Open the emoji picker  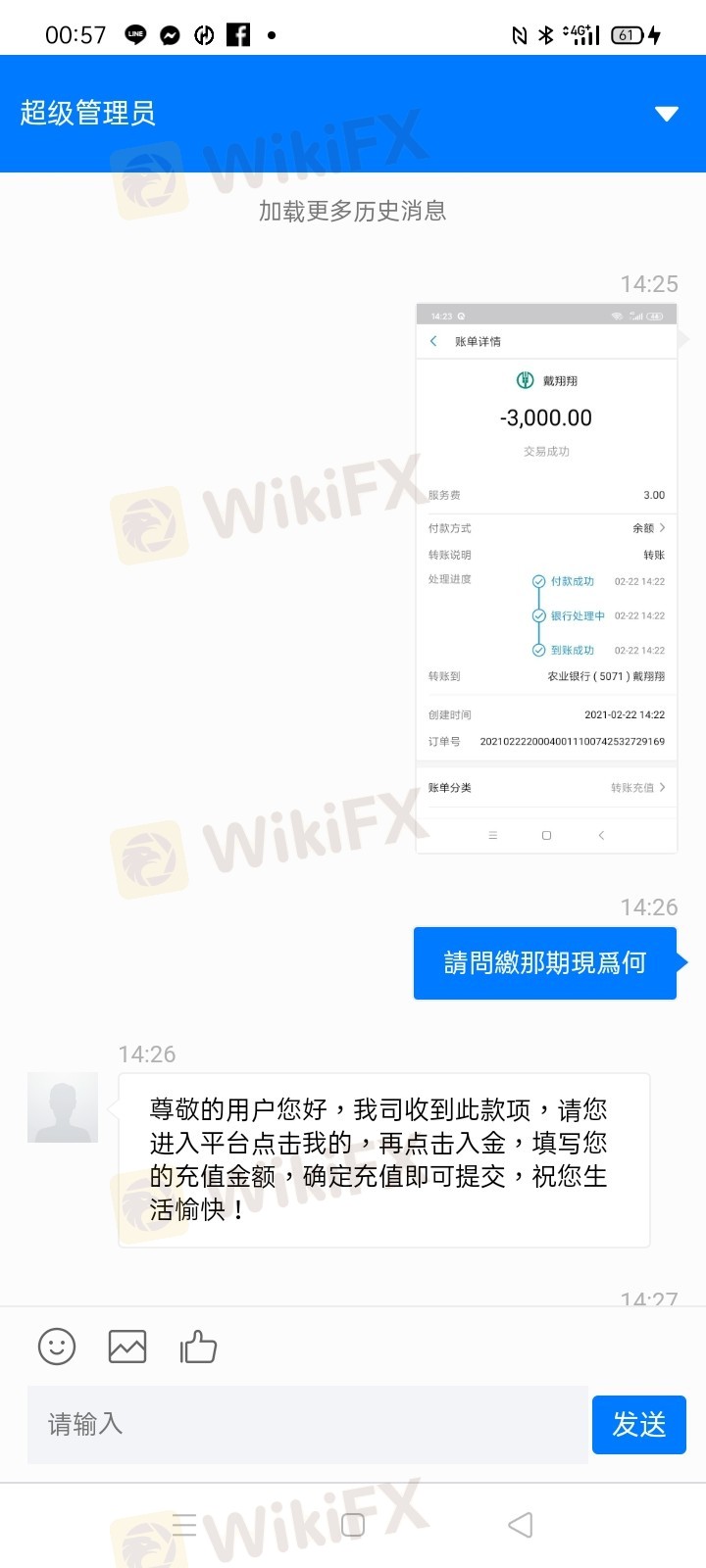(57, 1347)
